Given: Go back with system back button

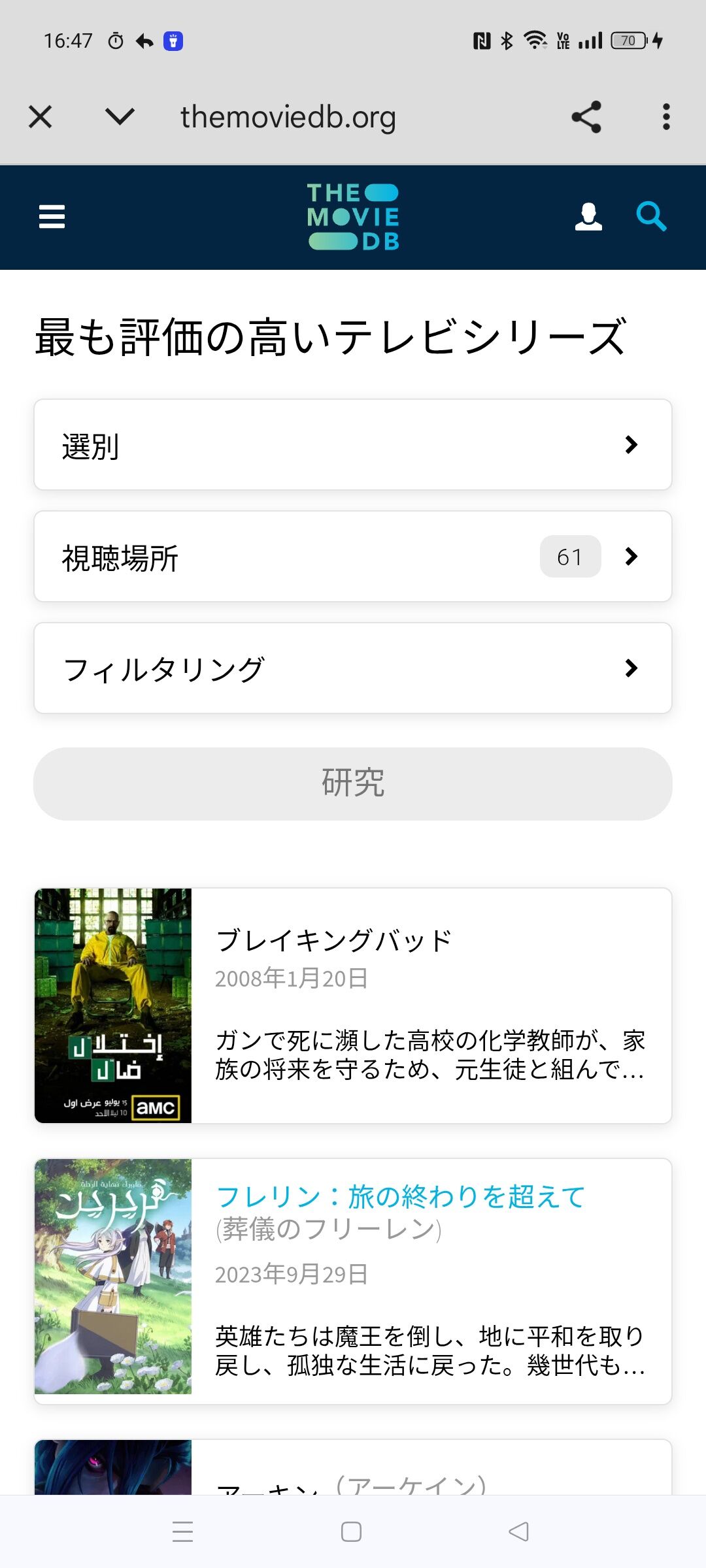Looking at the screenshot, I should coord(519,1532).
